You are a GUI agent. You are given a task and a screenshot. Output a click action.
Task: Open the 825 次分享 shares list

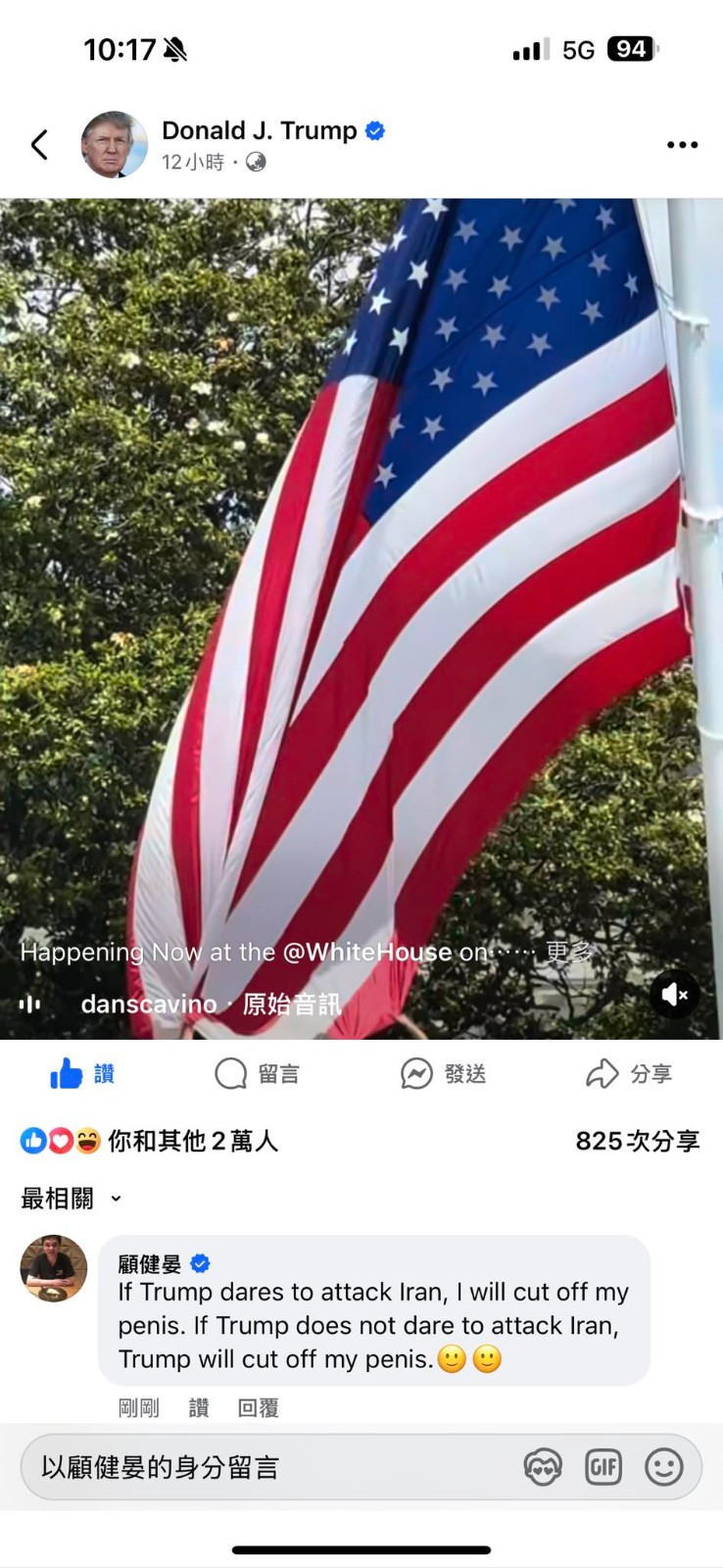click(x=637, y=1141)
